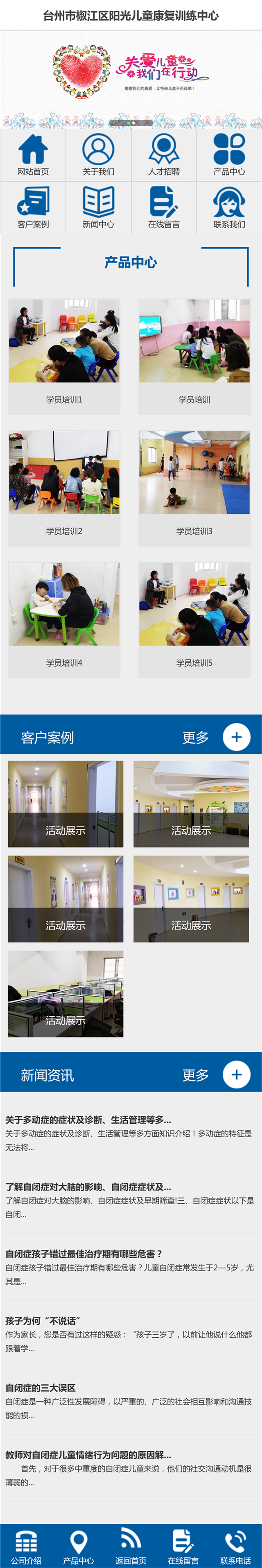Screen dimensions: 262x1568
Task: Go to 关于我们 page
Action: click(x=99, y=155)
